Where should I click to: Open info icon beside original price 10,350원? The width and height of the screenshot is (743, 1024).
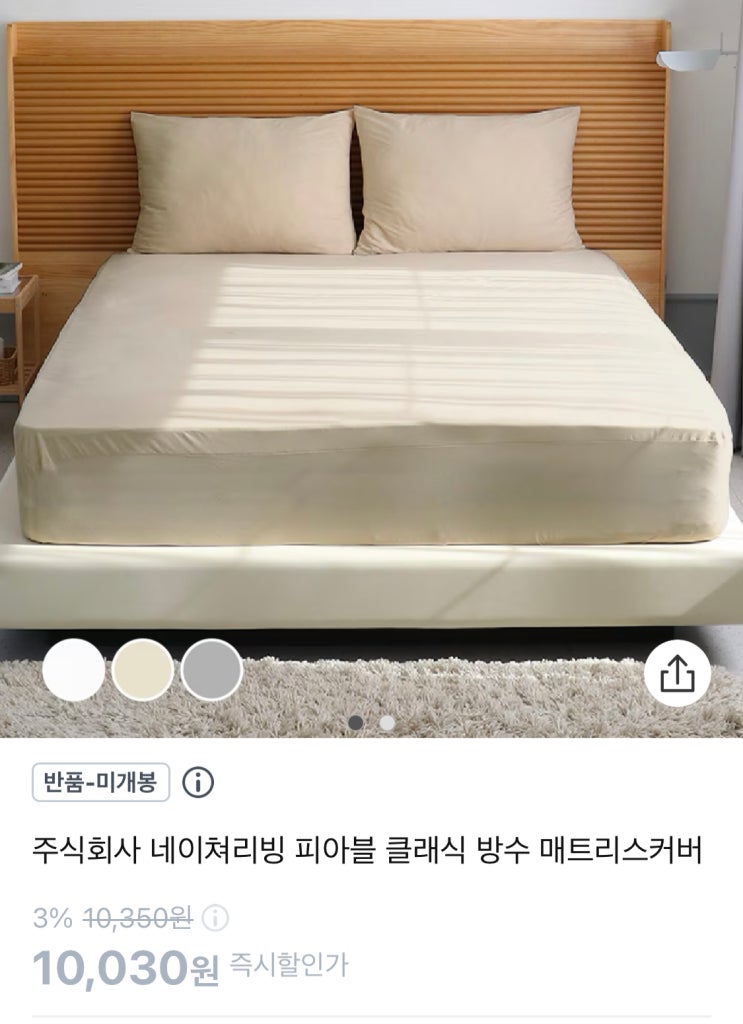click(x=215, y=918)
